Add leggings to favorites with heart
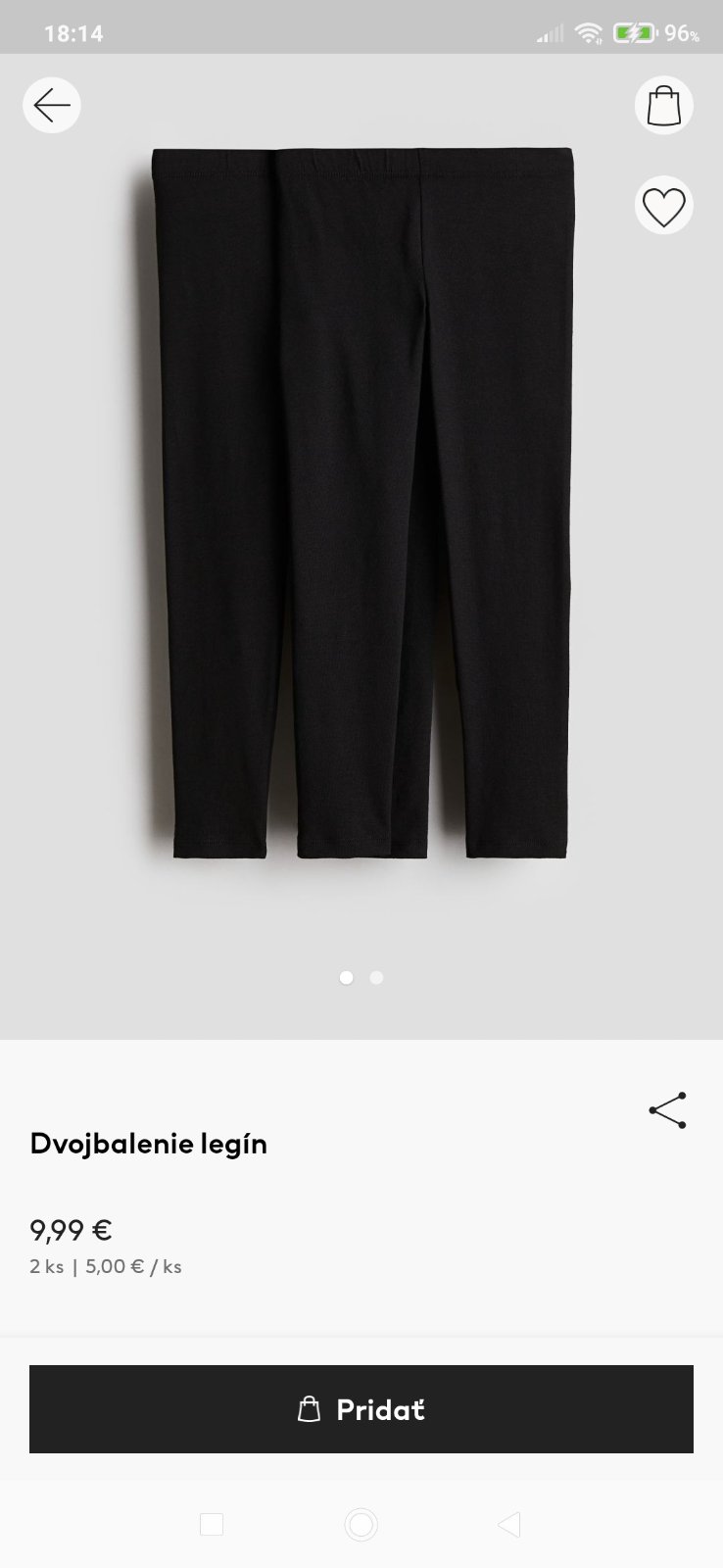The width and height of the screenshot is (723, 1568). point(663,206)
